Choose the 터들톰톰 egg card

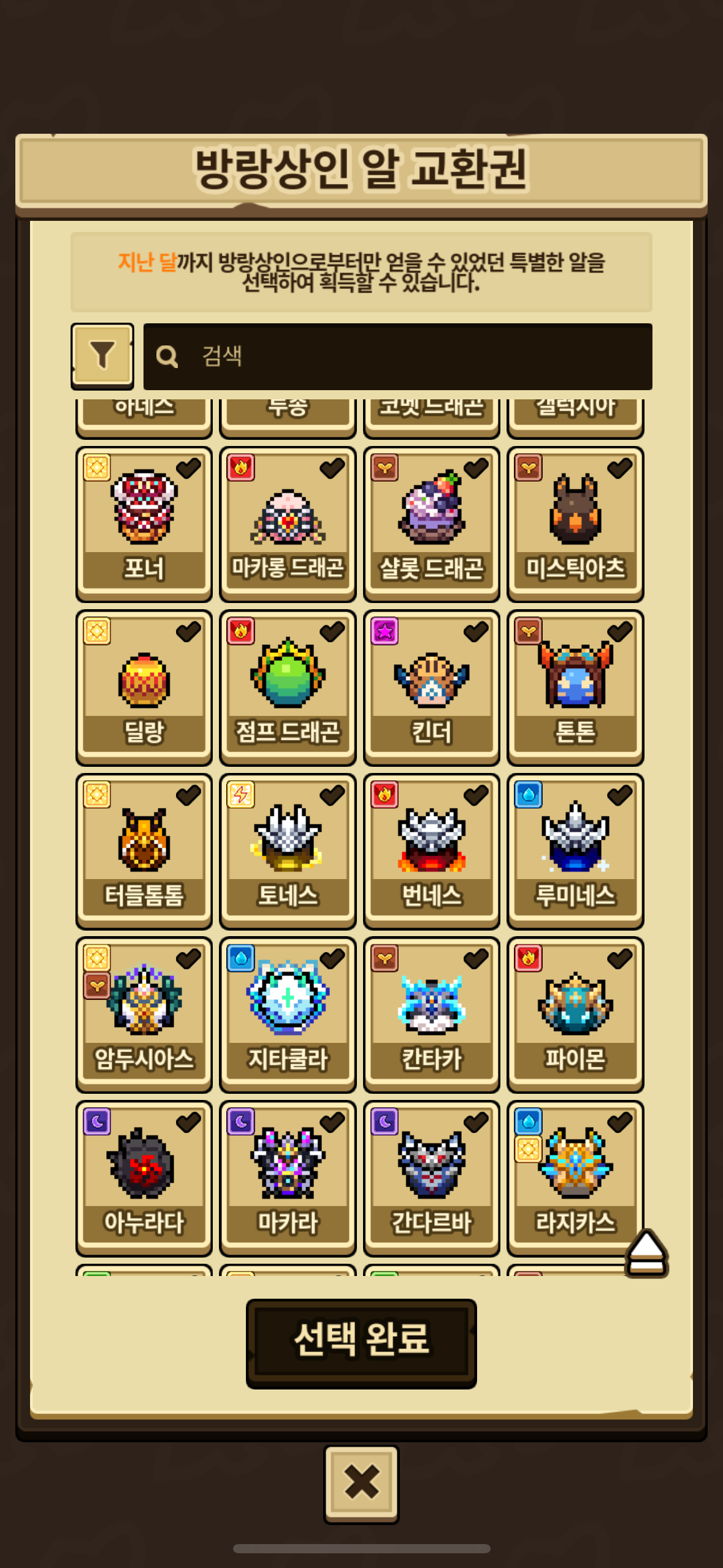tap(144, 851)
